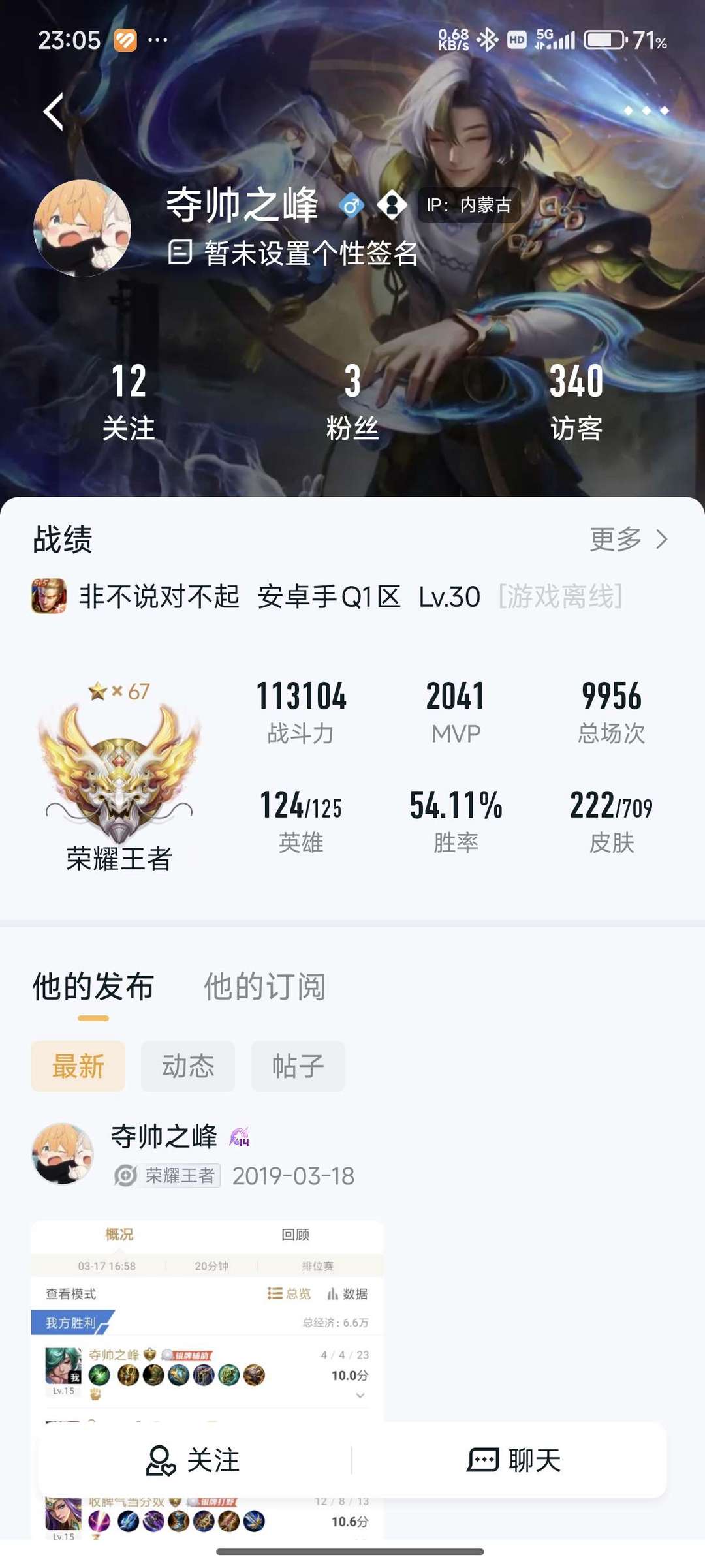Go back using the top-left arrow
Viewport: 705px width, 1568px height.
pos(54,112)
